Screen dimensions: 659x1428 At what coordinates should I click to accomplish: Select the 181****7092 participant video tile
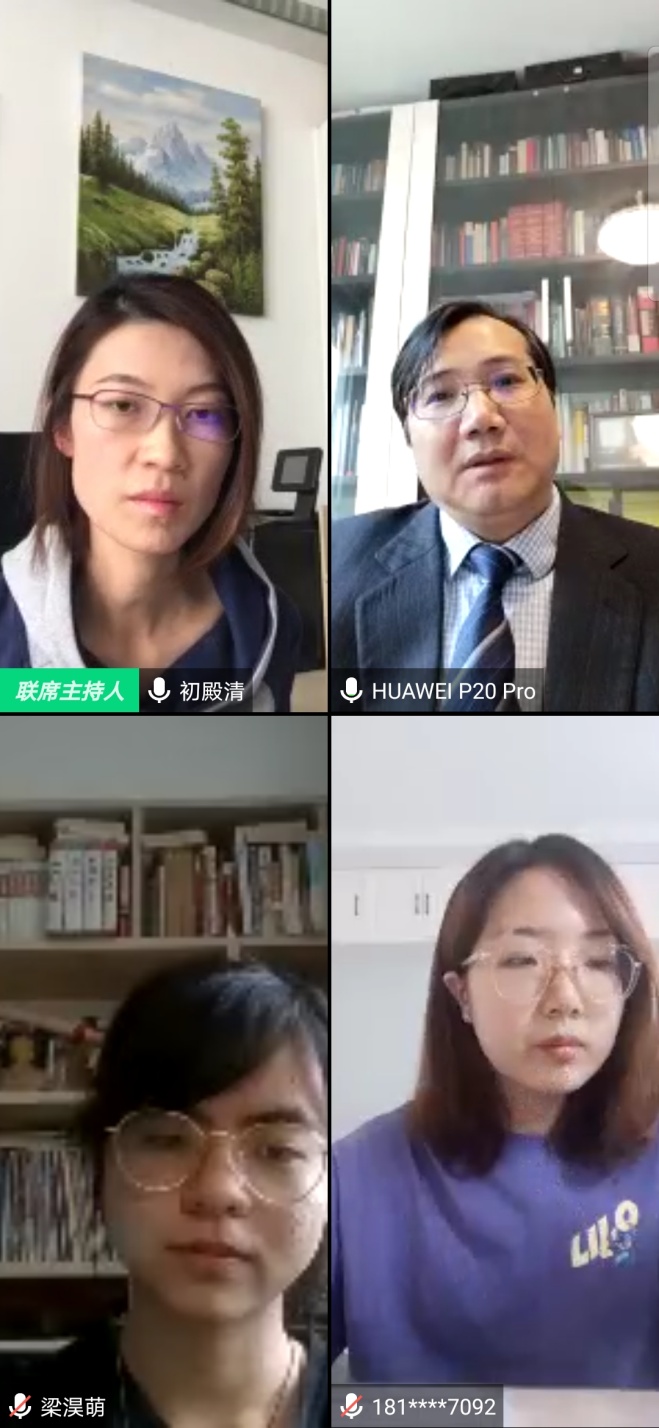495,1070
